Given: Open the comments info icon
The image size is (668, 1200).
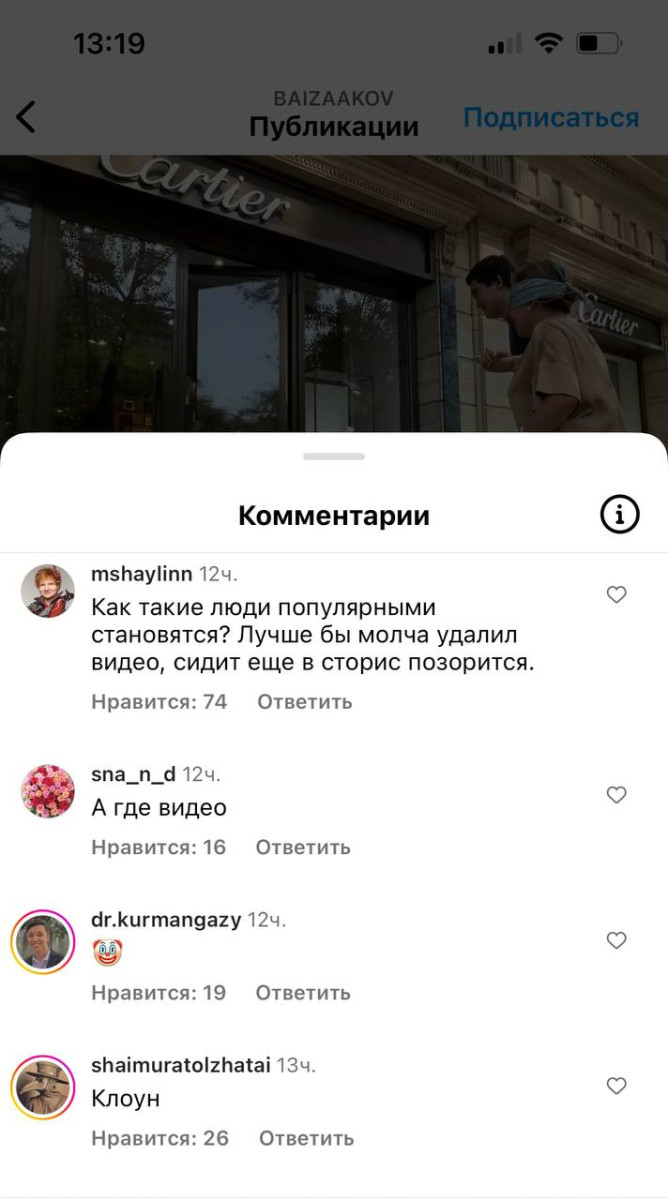Looking at the screenshot, I should (x=619, y=515).
